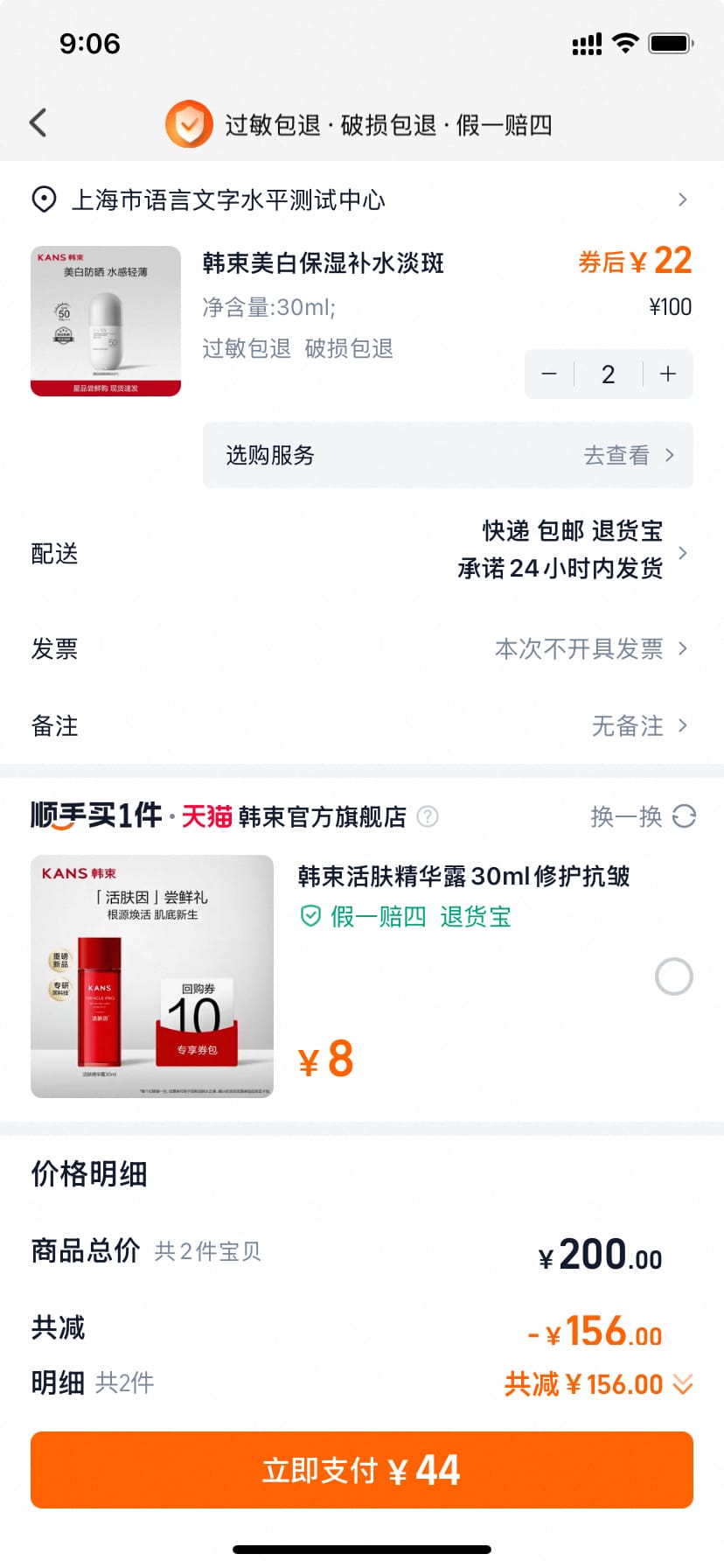This screenshot has width=724, height=1568.
Task: Open 备注 to add an order note
Action: pos(362,726)
